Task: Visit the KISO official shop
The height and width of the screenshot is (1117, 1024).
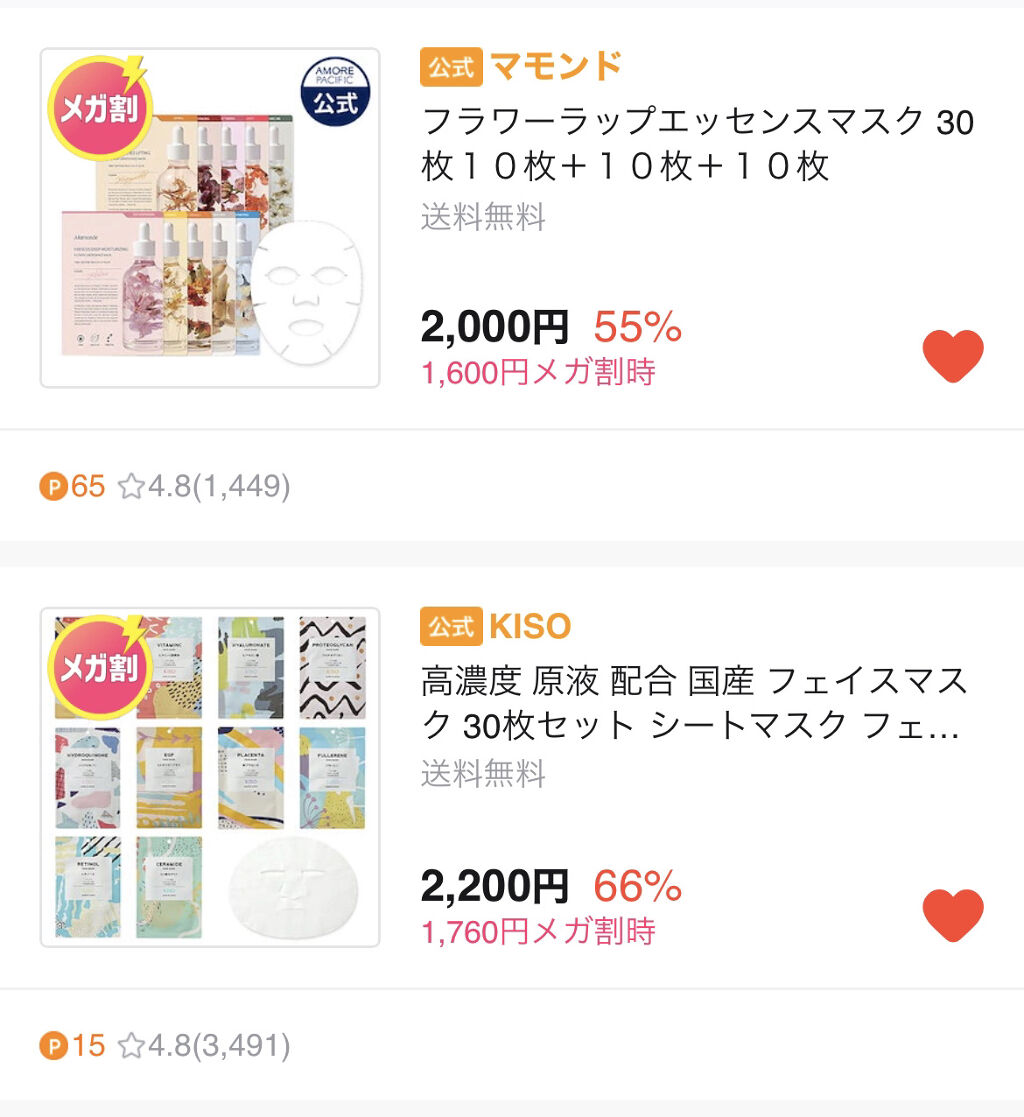Action: point(529,627)
